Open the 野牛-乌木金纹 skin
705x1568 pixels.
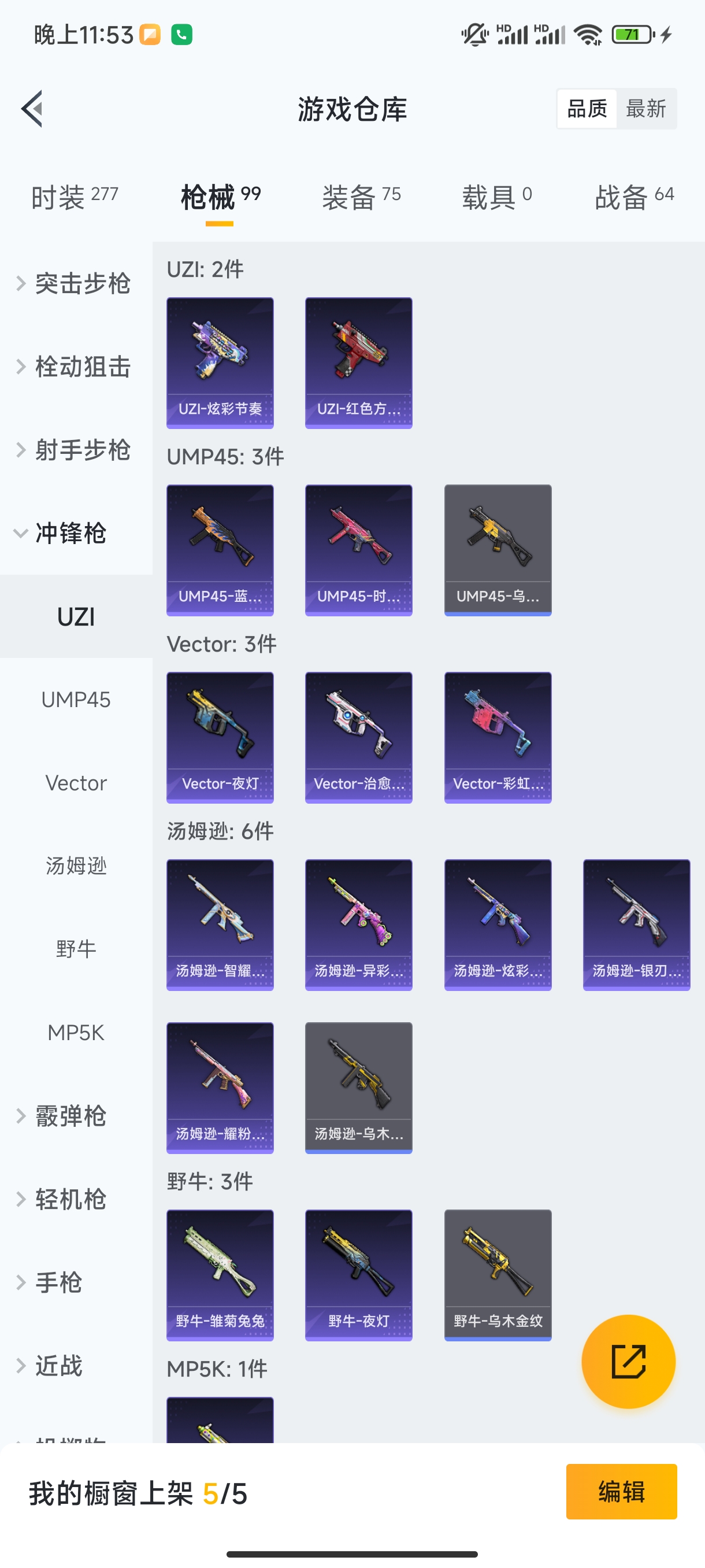(498, 1275)
